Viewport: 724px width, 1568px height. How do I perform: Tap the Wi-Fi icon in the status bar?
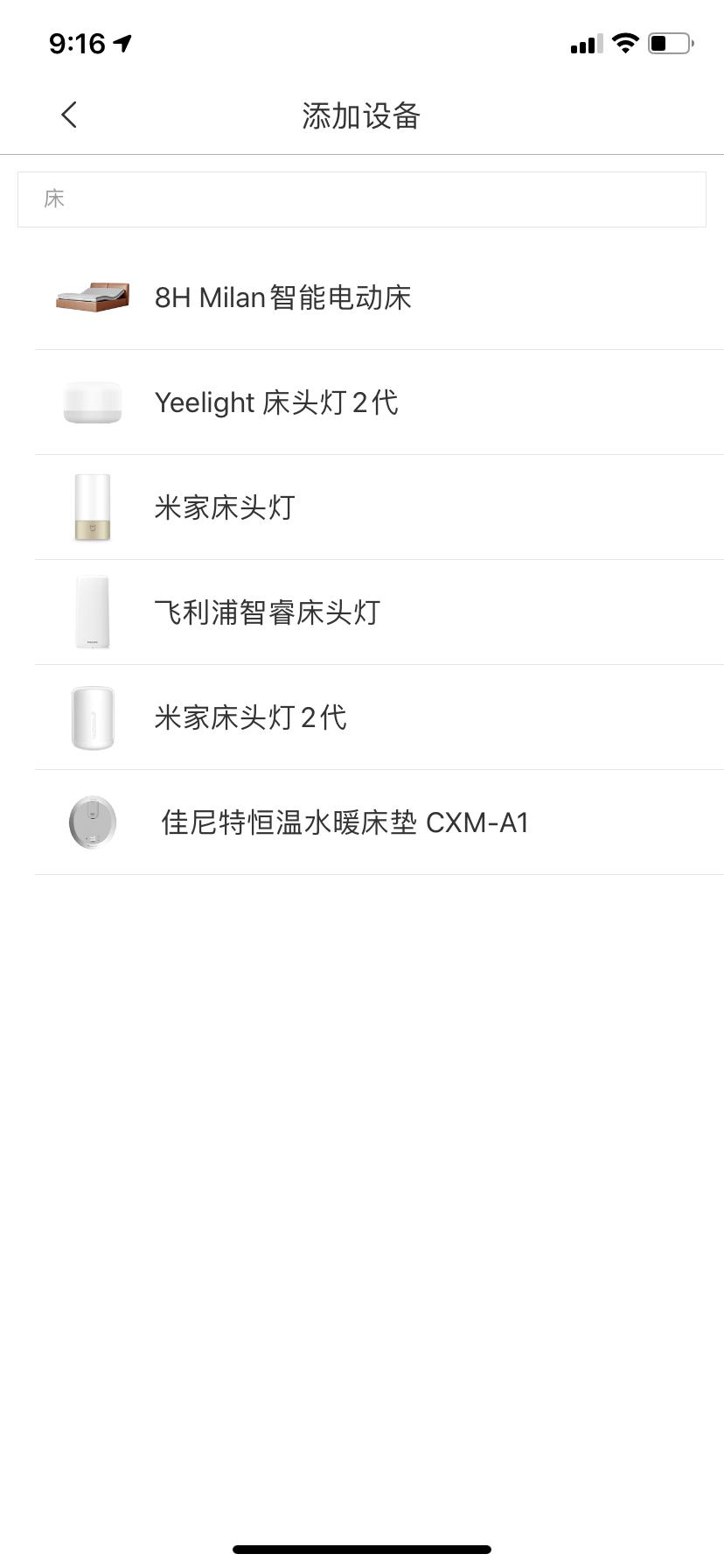click(624, 42)
